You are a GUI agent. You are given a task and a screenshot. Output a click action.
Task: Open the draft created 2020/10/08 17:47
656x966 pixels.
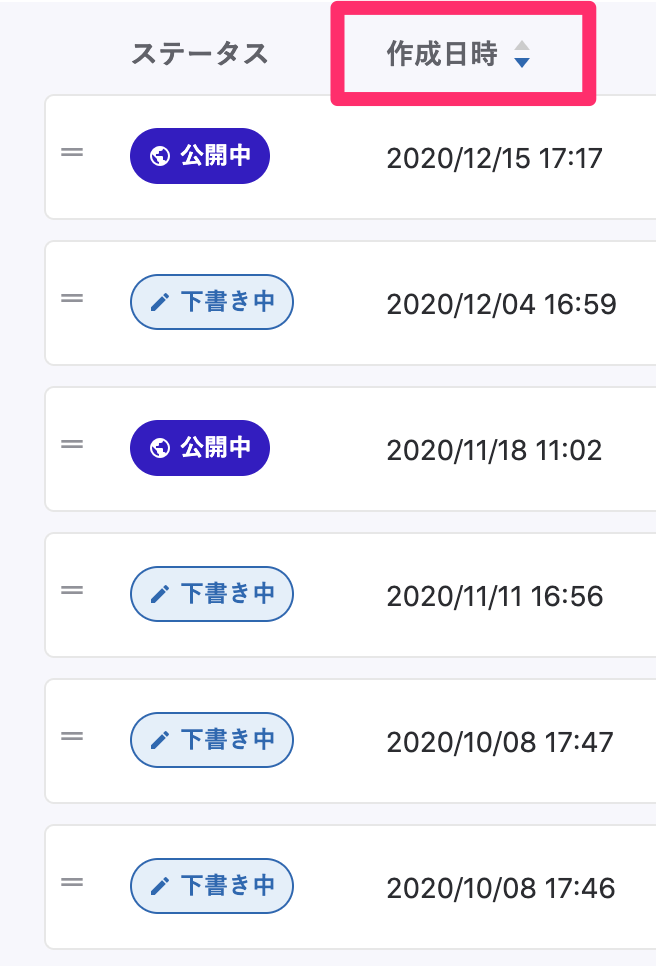point(500,743)
